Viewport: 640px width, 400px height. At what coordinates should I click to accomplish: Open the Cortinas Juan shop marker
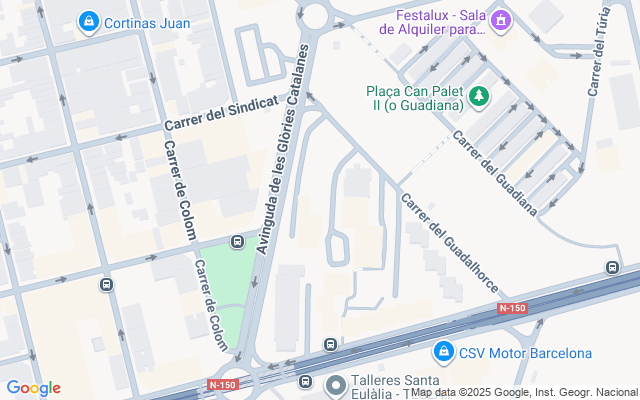click(x=88, y=21)
